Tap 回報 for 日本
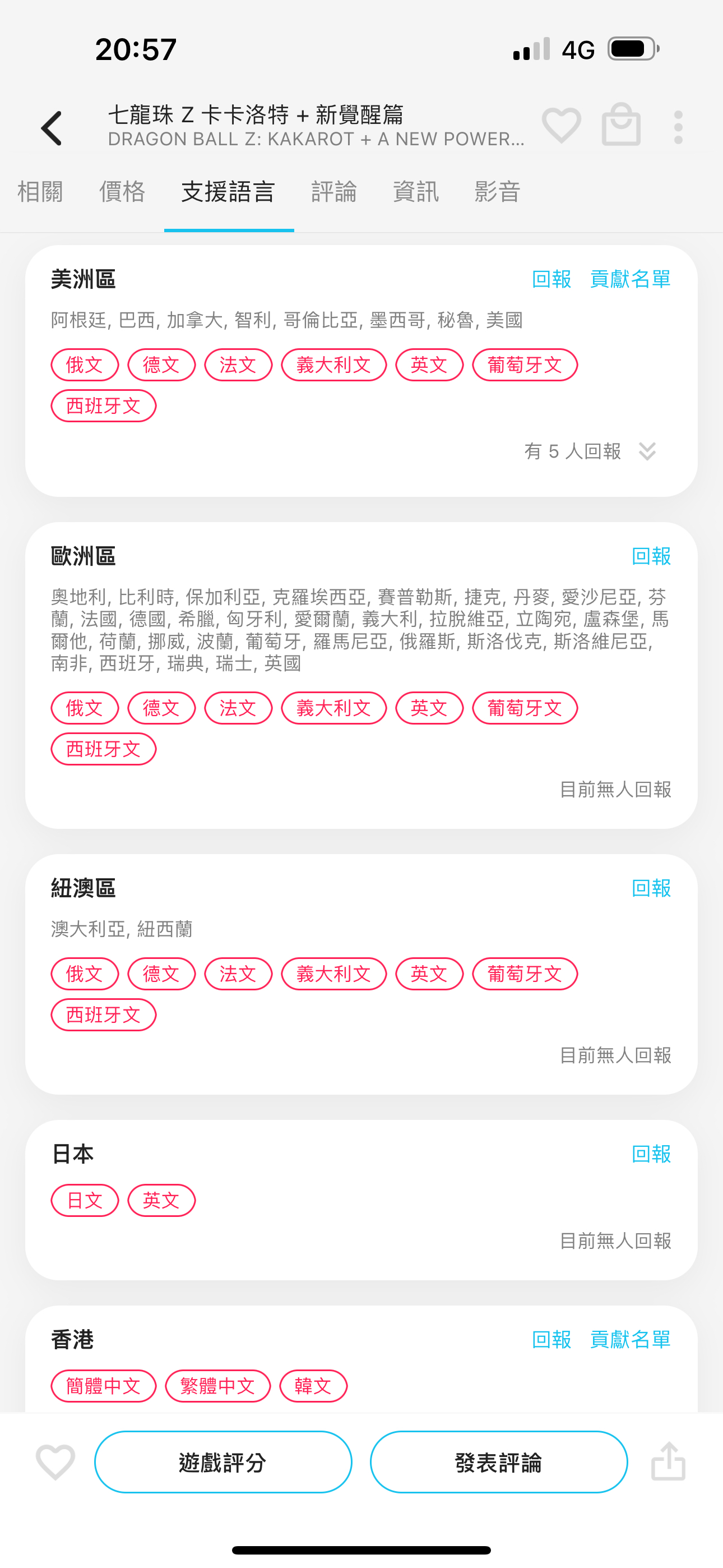Screen dimensions: 723x1568 point(651,1154)
